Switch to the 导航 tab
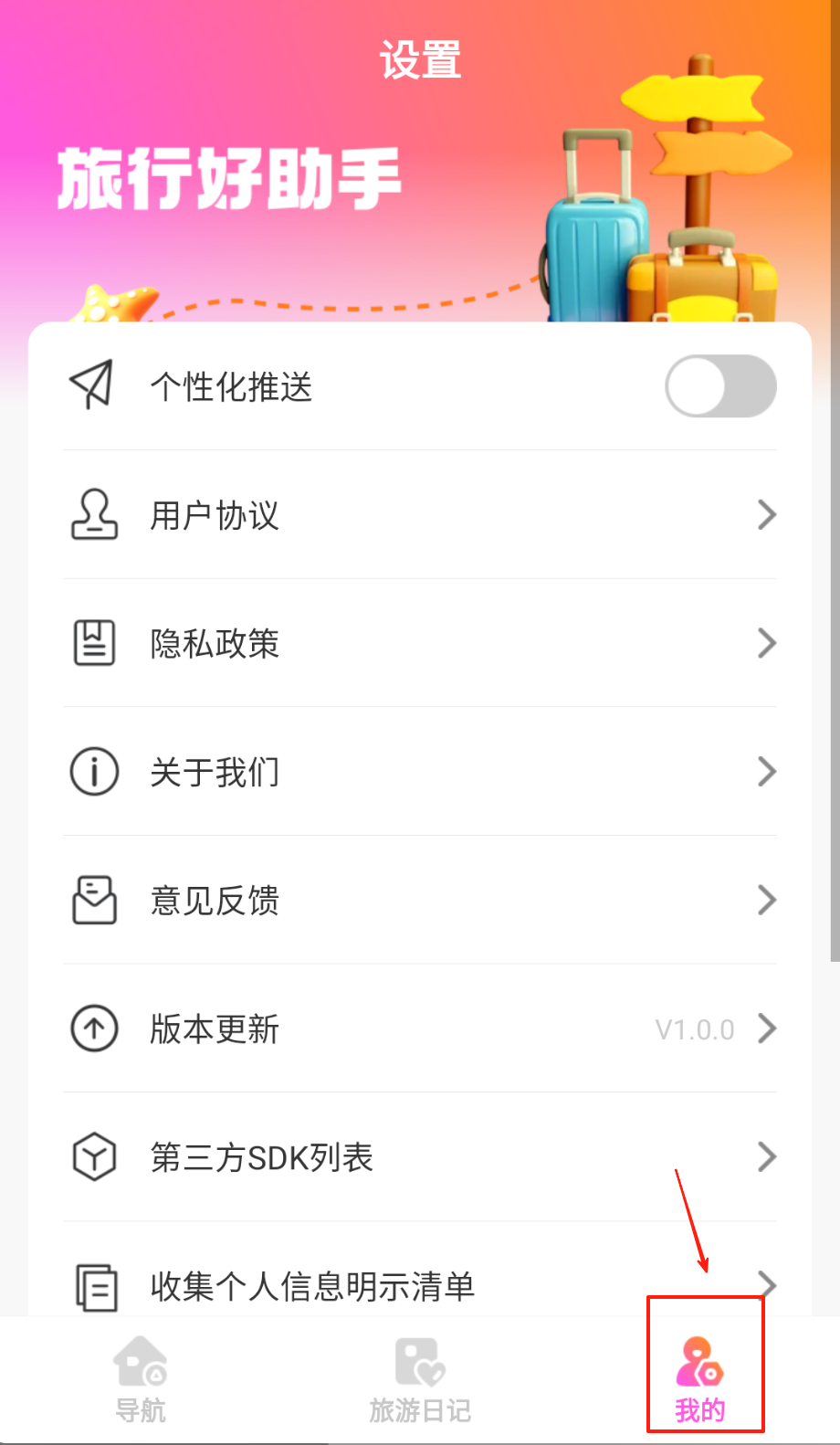Image resolution: width=840 pixels, height=1445 pixels. [141, 1379]
